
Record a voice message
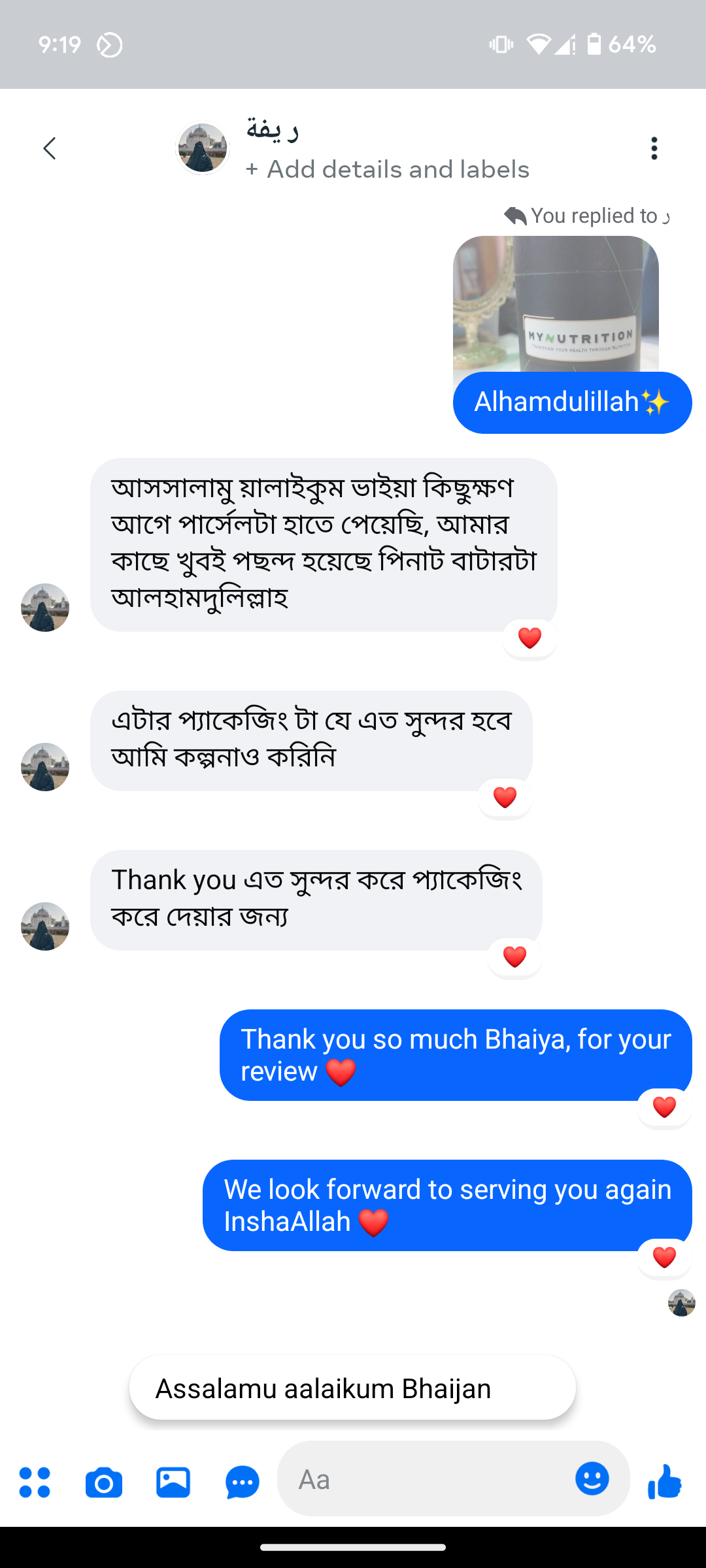pos(241,1482)
